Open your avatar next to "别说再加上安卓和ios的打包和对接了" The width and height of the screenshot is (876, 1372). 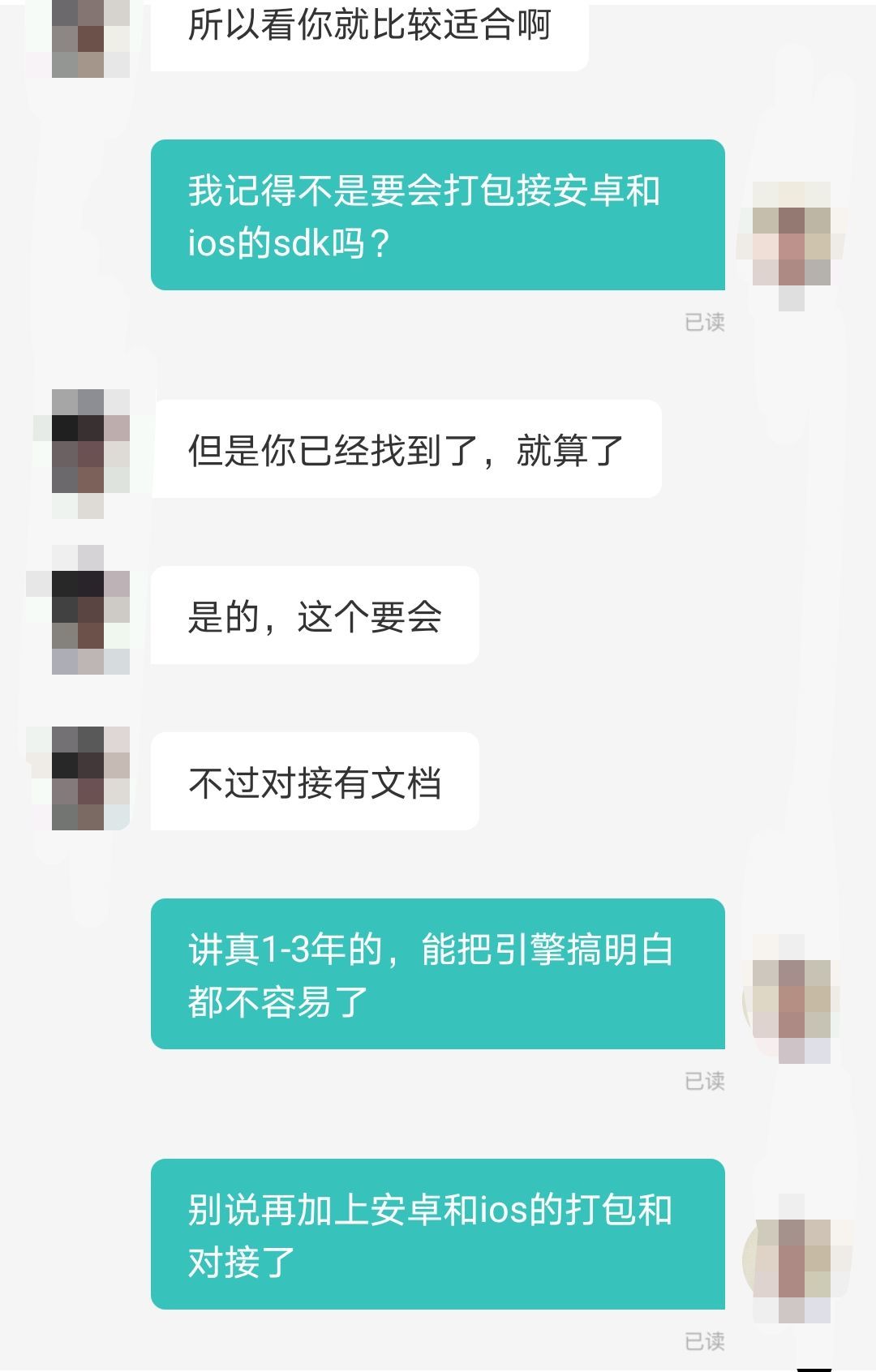[791, 1258]
